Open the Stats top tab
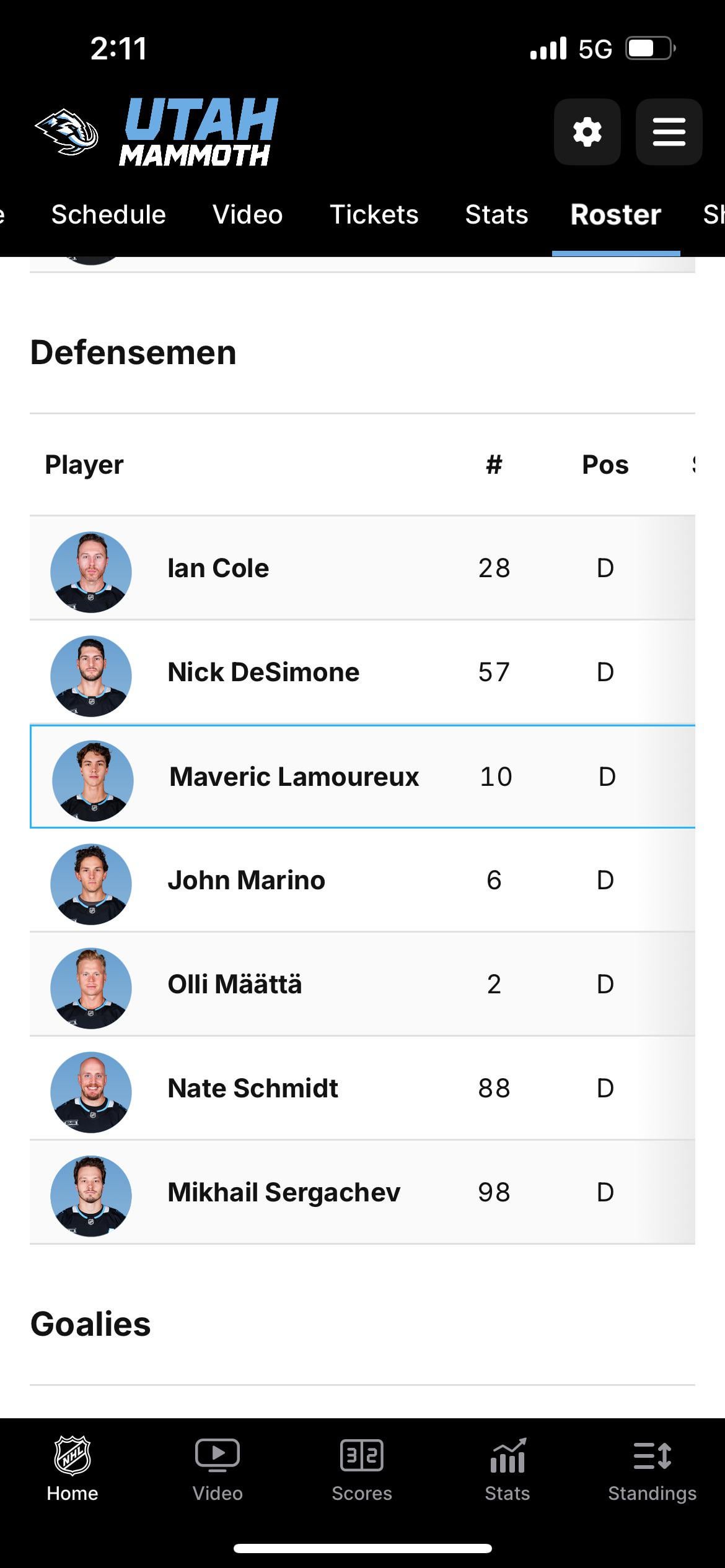 coord(496,215)
